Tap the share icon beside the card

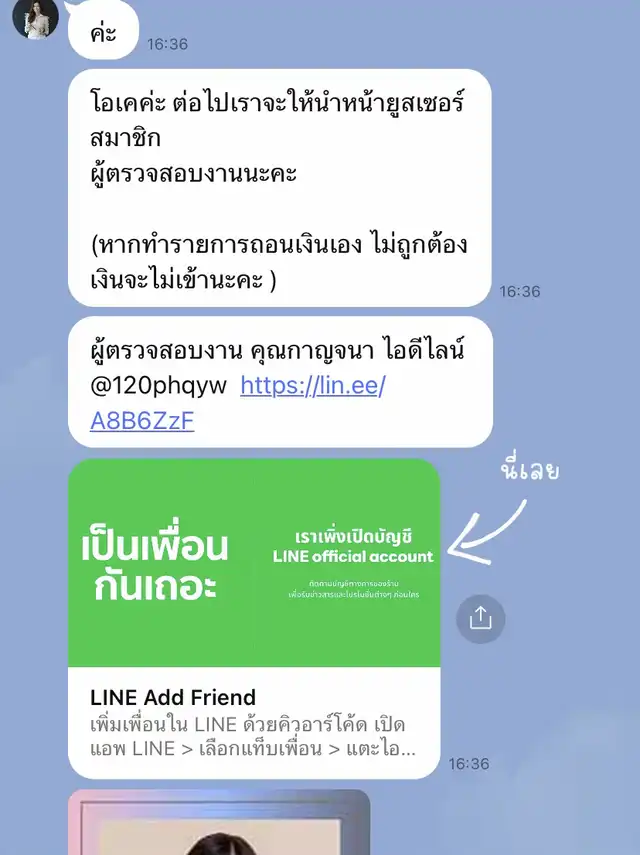coord(480,619)
